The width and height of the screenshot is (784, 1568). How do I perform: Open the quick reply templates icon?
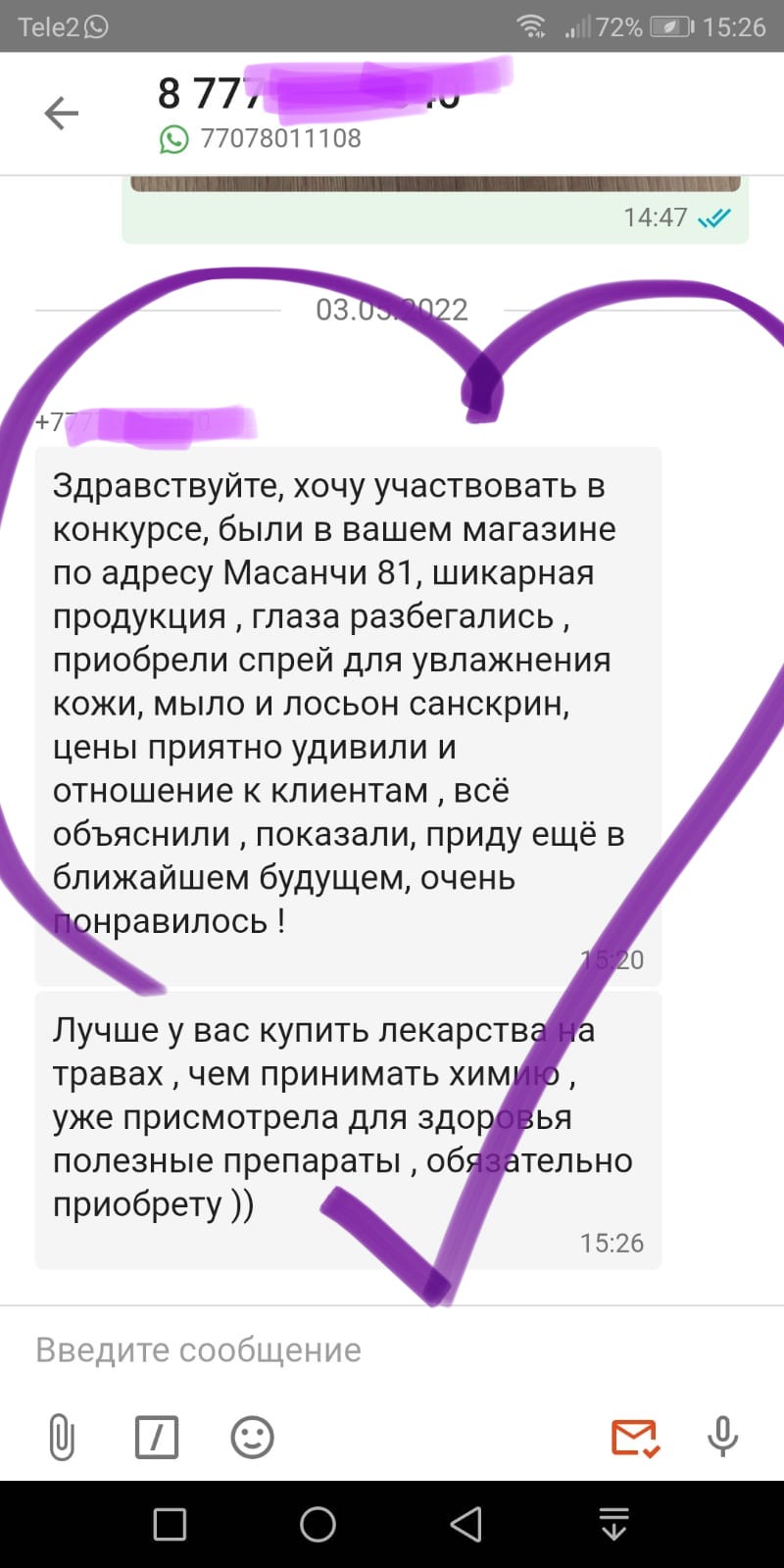156,1438
